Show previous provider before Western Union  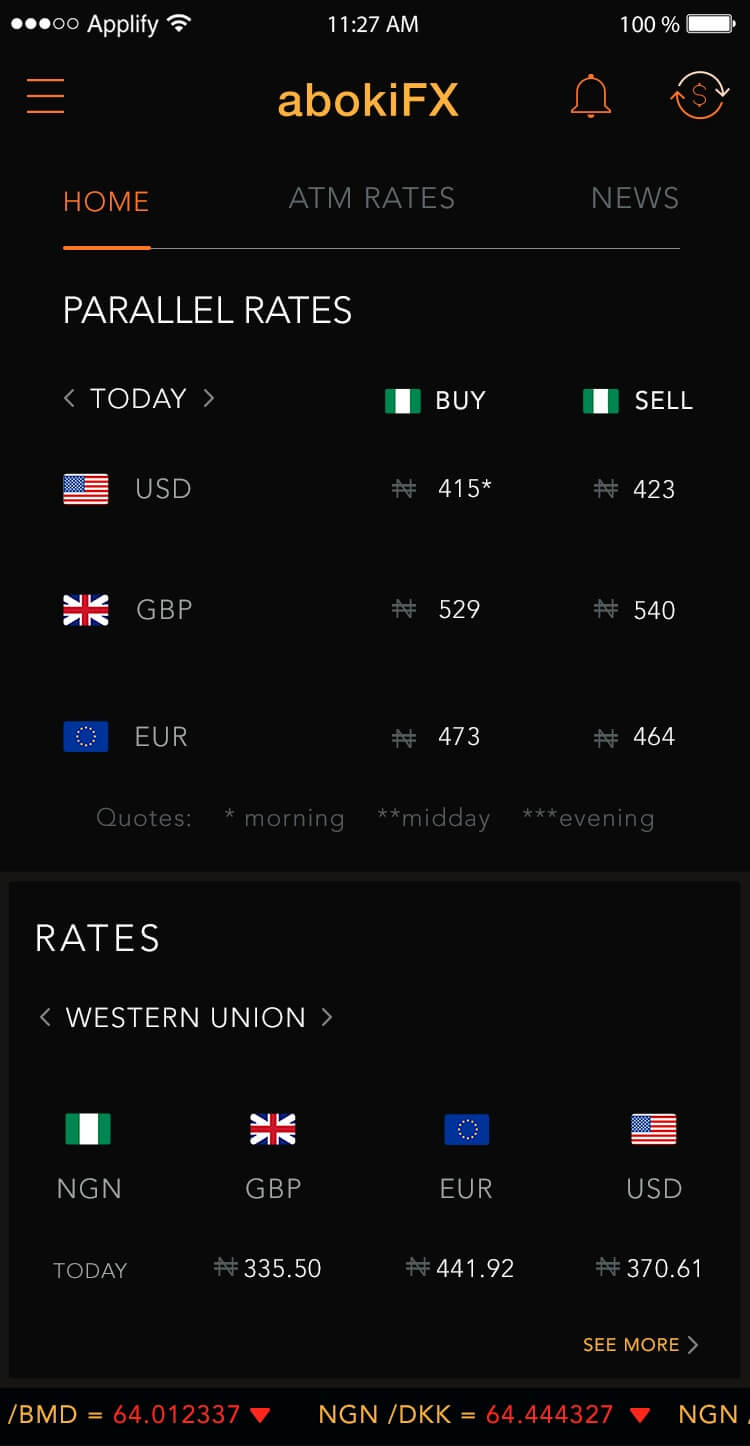[x=45, y=1017]
